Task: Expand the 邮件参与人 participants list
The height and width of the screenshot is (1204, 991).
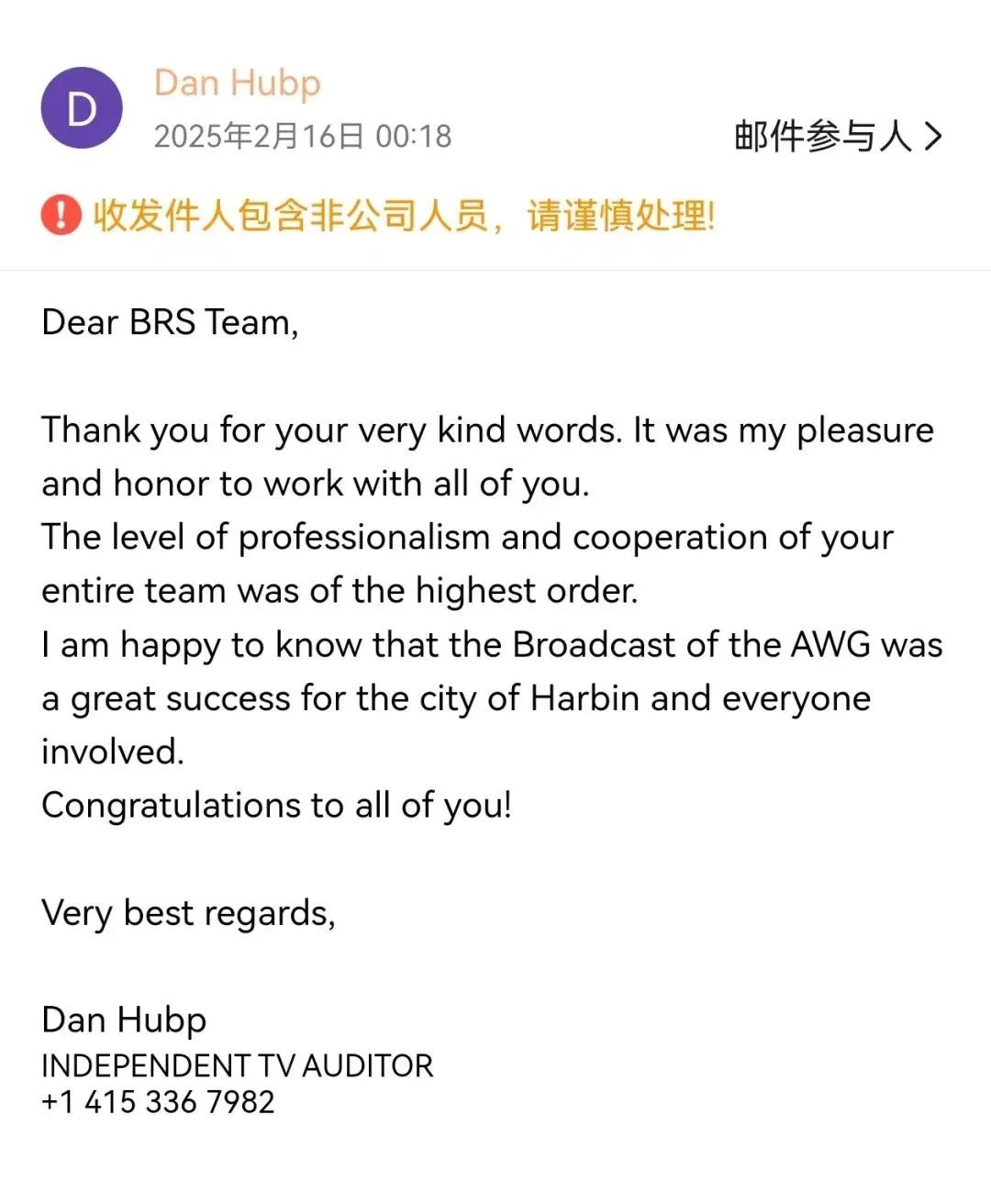Action: click(837, 137)
